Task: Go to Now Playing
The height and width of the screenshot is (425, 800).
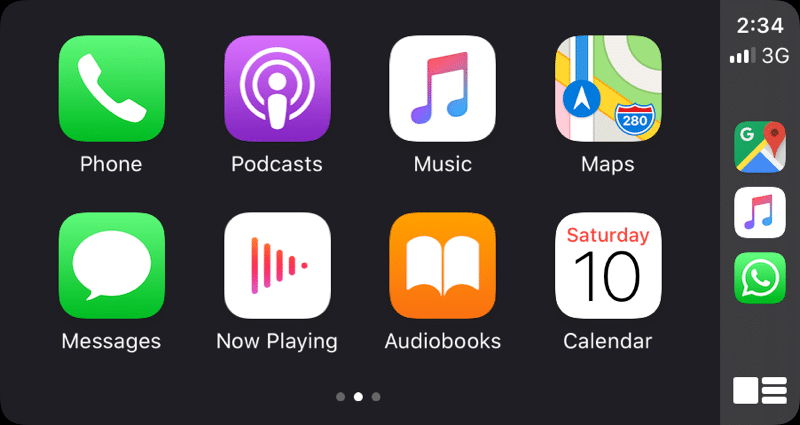Action: (x=277, y=265)
